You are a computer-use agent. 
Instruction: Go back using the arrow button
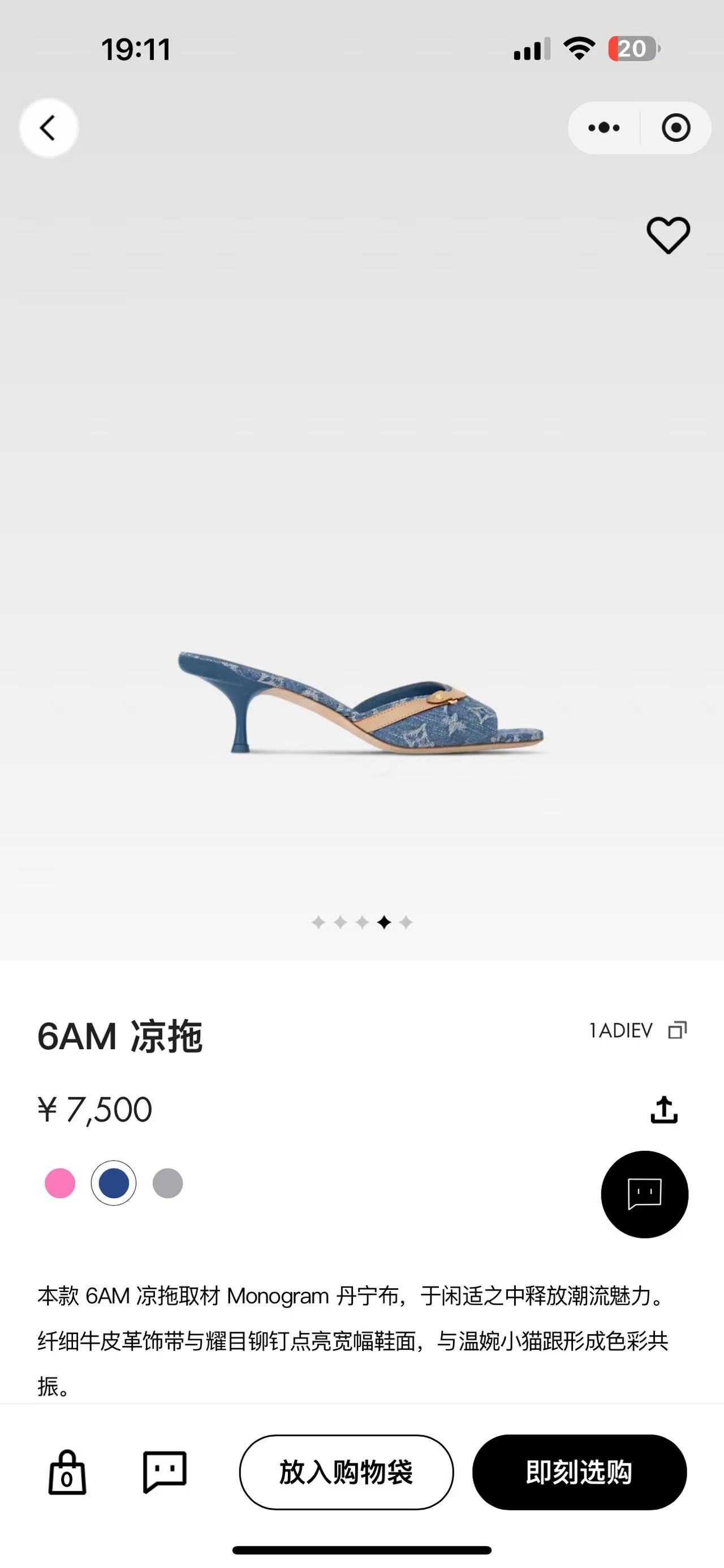48,128
